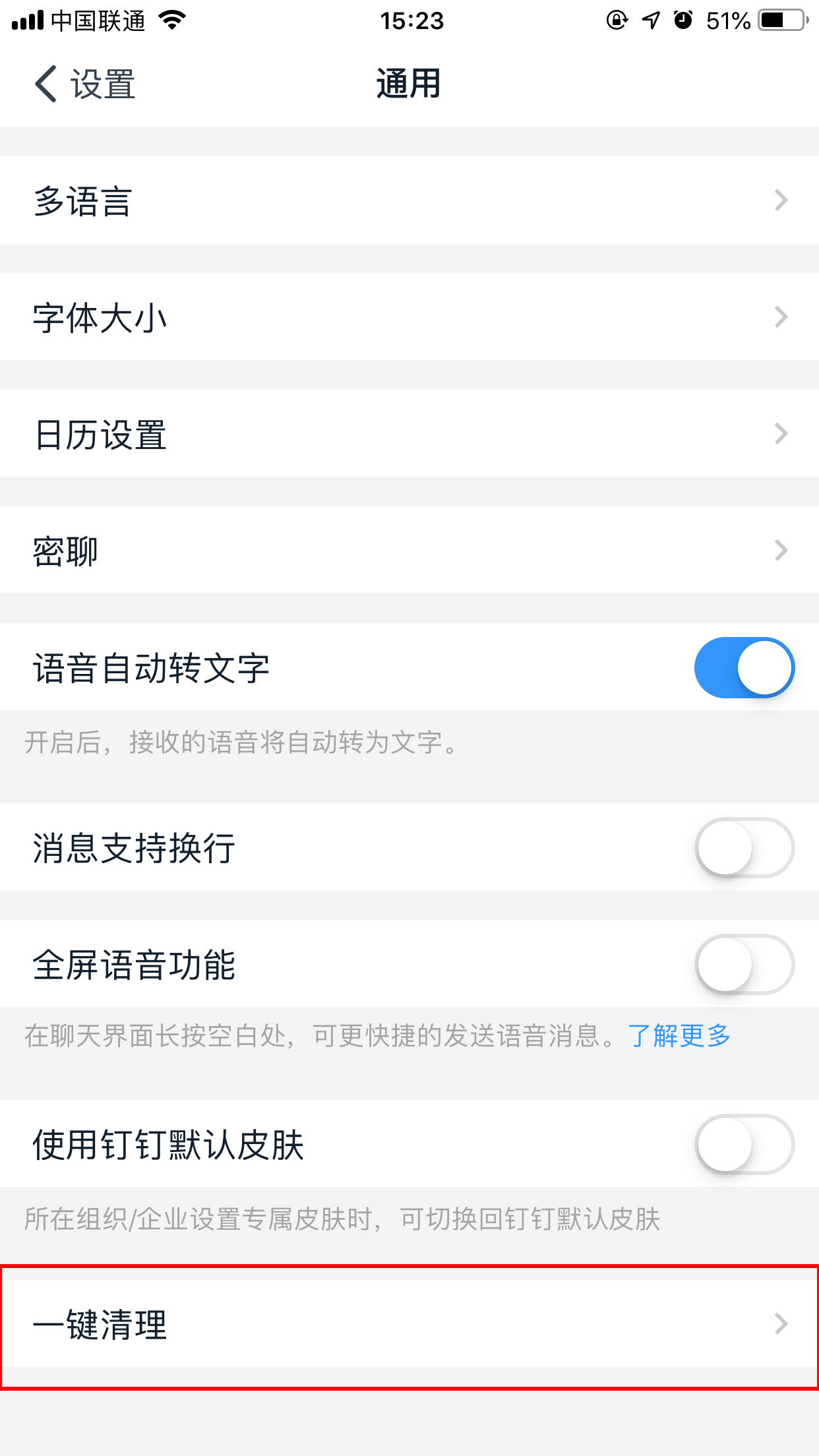Tap the battery indicator at top right

click(x=777, y=20)
